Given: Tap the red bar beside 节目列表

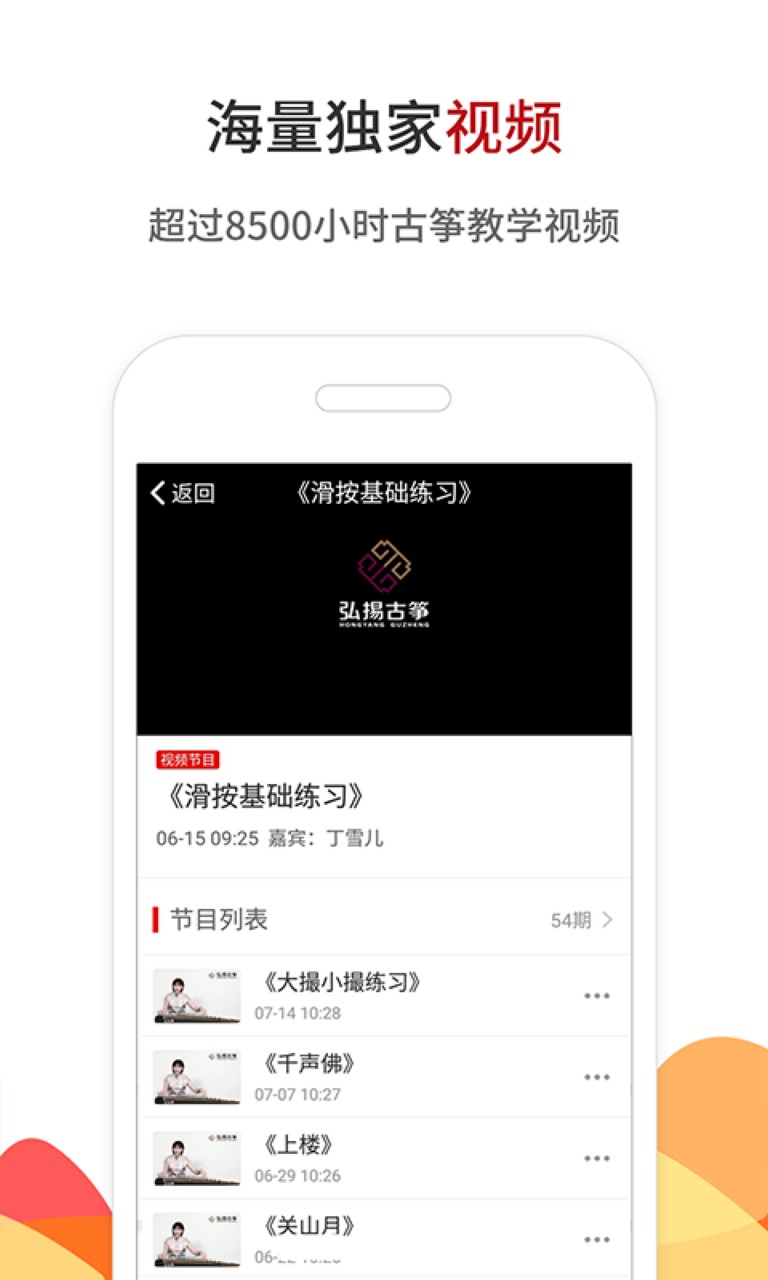Looking at the screenshot, I should pyautogui.click(x=155, y=918).
